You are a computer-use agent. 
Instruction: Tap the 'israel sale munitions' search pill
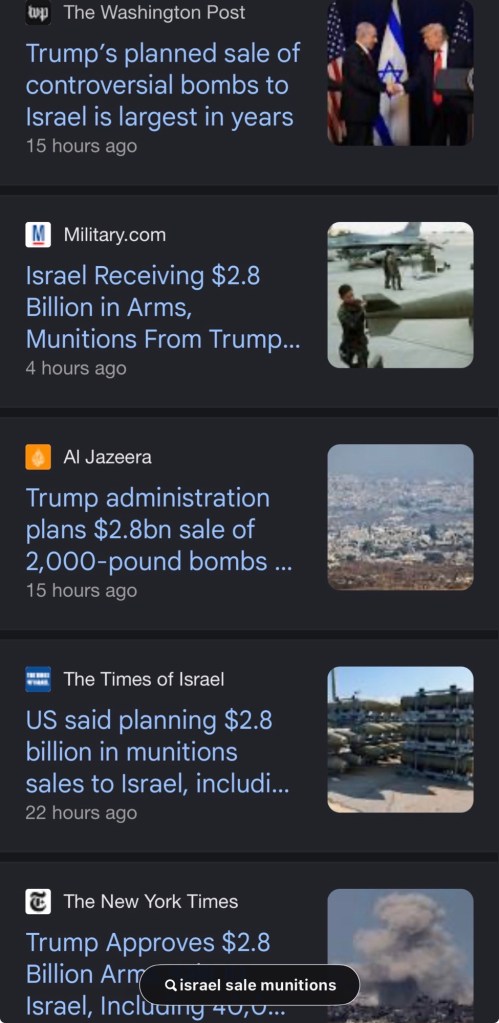click(x=249, y=985)
